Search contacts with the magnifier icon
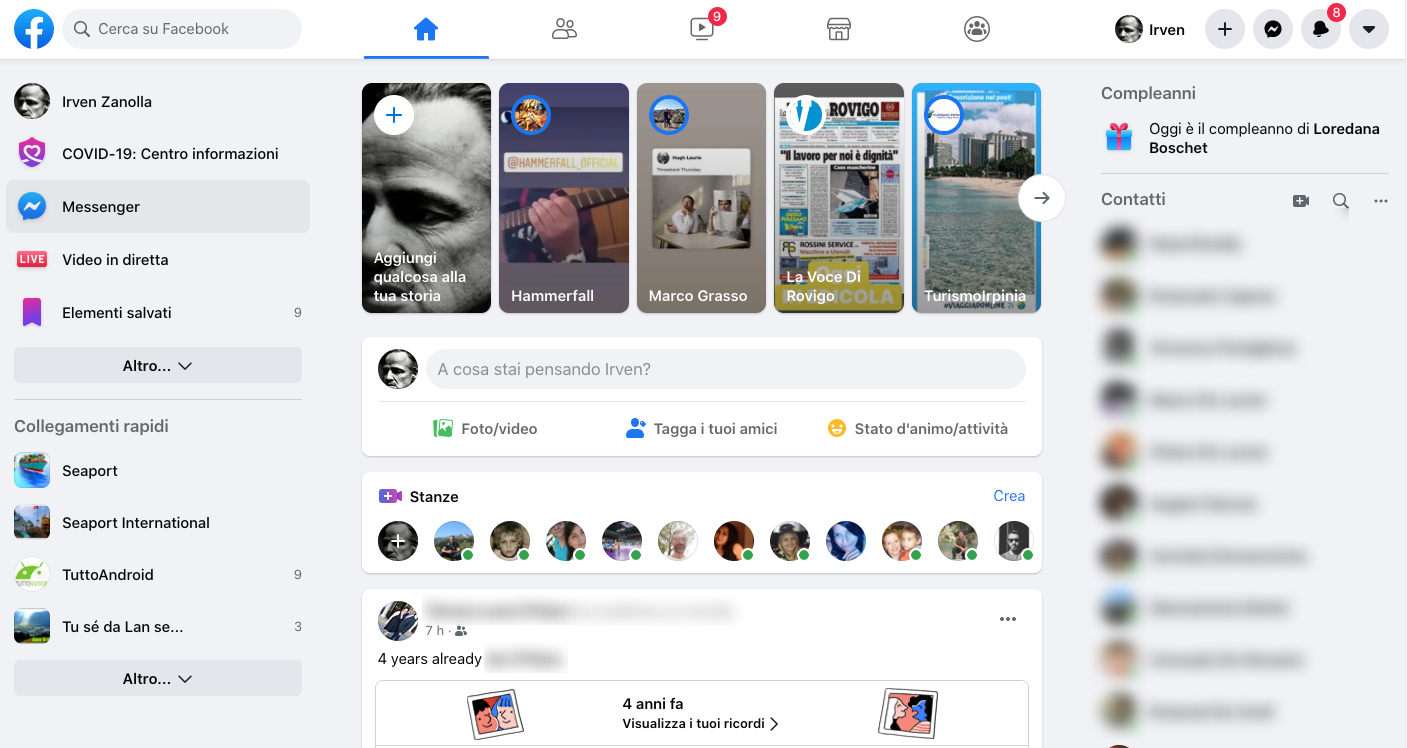1407x748 pixels. tap(1340, 201)
